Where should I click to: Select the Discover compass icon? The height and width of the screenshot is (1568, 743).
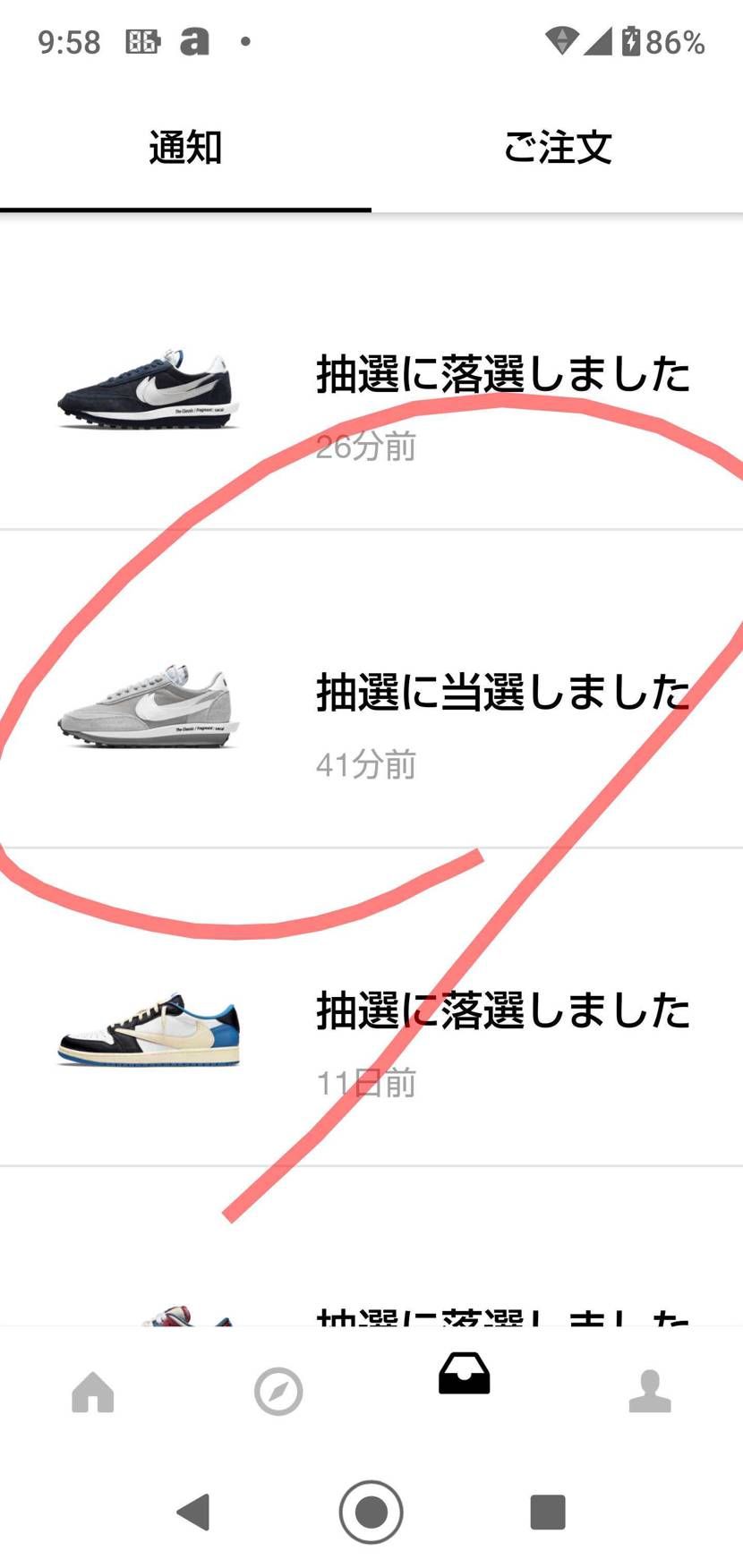(x=277, y=1391)
